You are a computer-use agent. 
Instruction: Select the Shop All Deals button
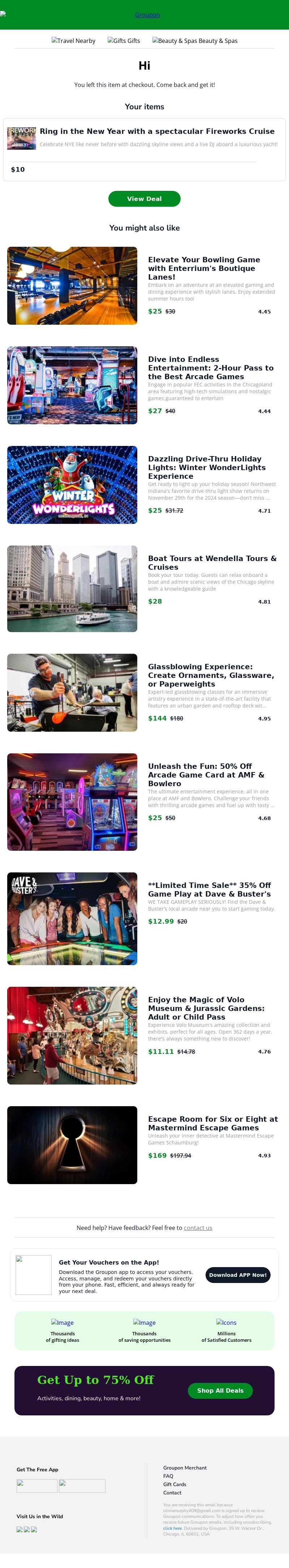[220, 1390]
